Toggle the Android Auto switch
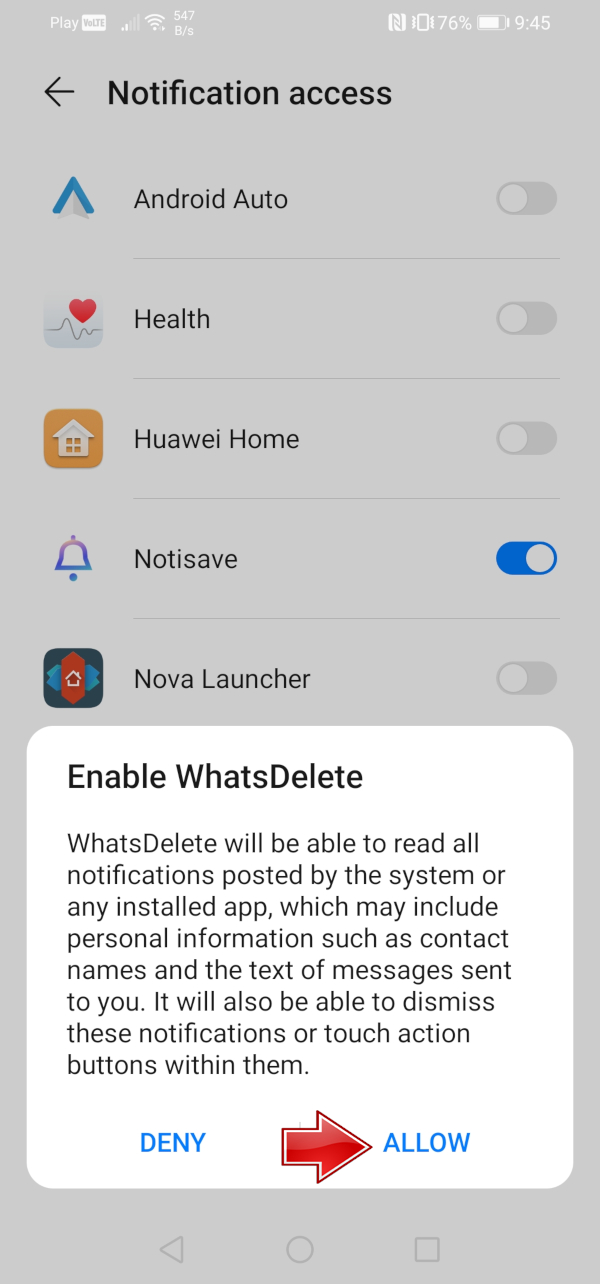The height and width of the screenshot is (1284, 600). coord(526,199)
